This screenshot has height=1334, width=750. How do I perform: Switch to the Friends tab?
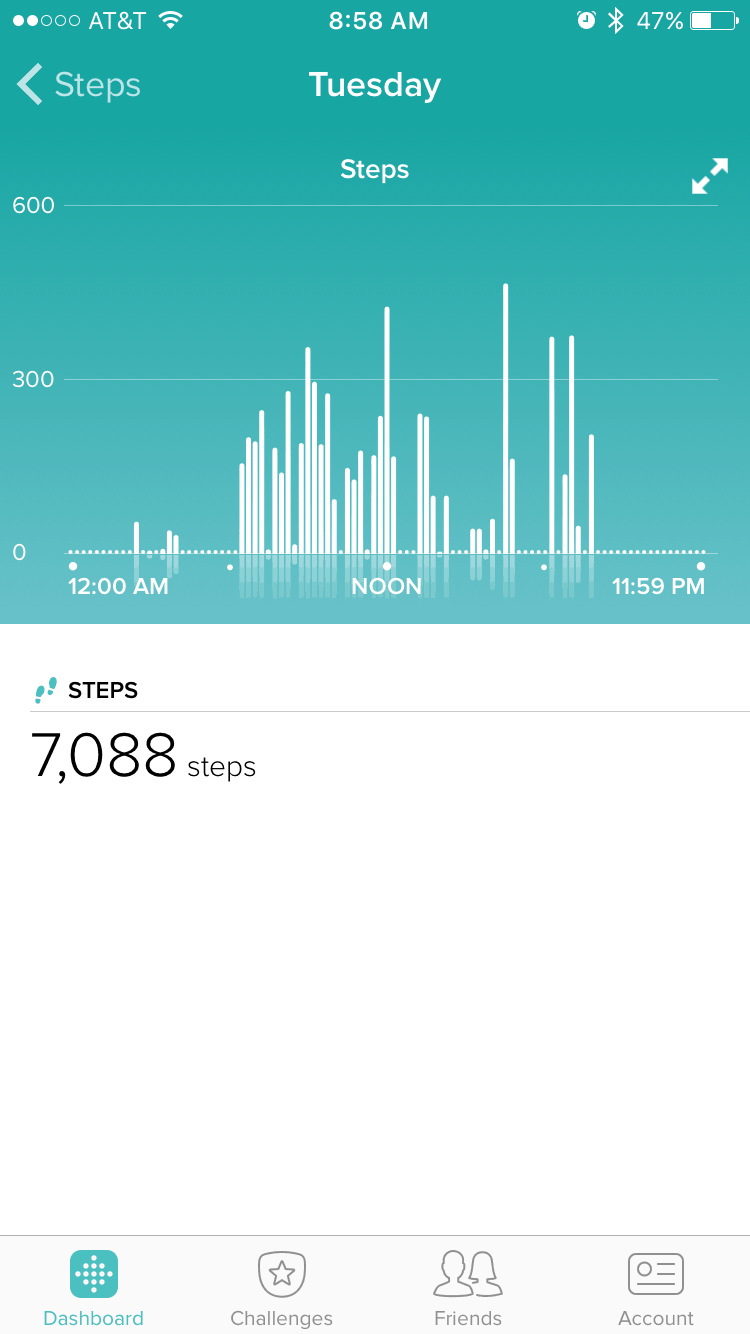[x=468, y=1289]
